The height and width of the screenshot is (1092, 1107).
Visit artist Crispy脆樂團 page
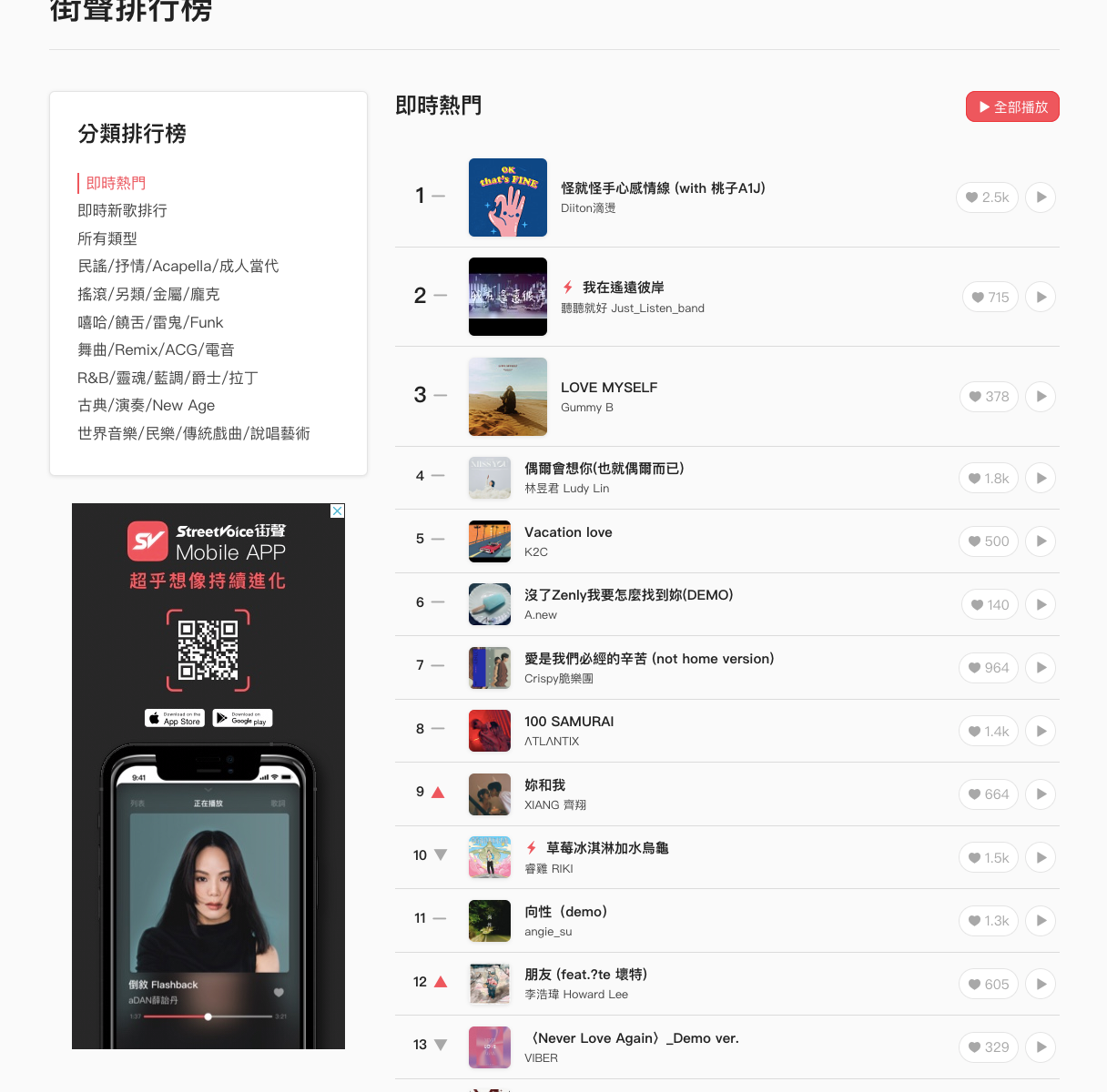[x=558, y=679]
